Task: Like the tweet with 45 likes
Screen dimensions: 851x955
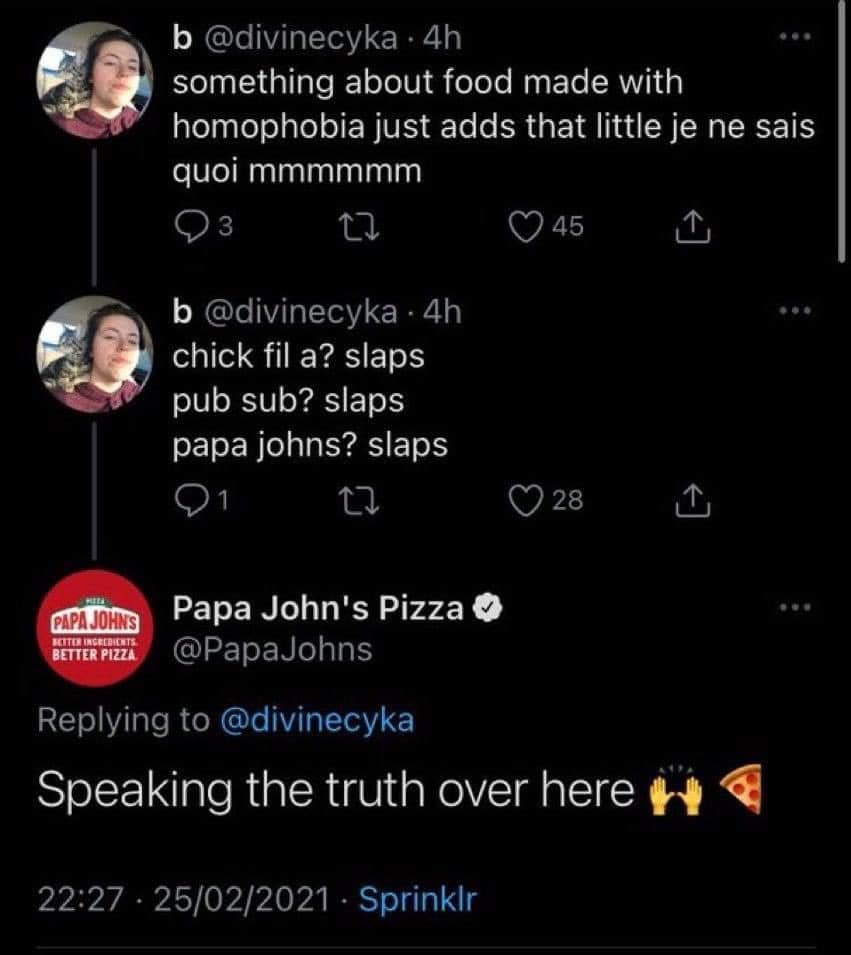Action: pyautogui.click(x=521, y=228)
